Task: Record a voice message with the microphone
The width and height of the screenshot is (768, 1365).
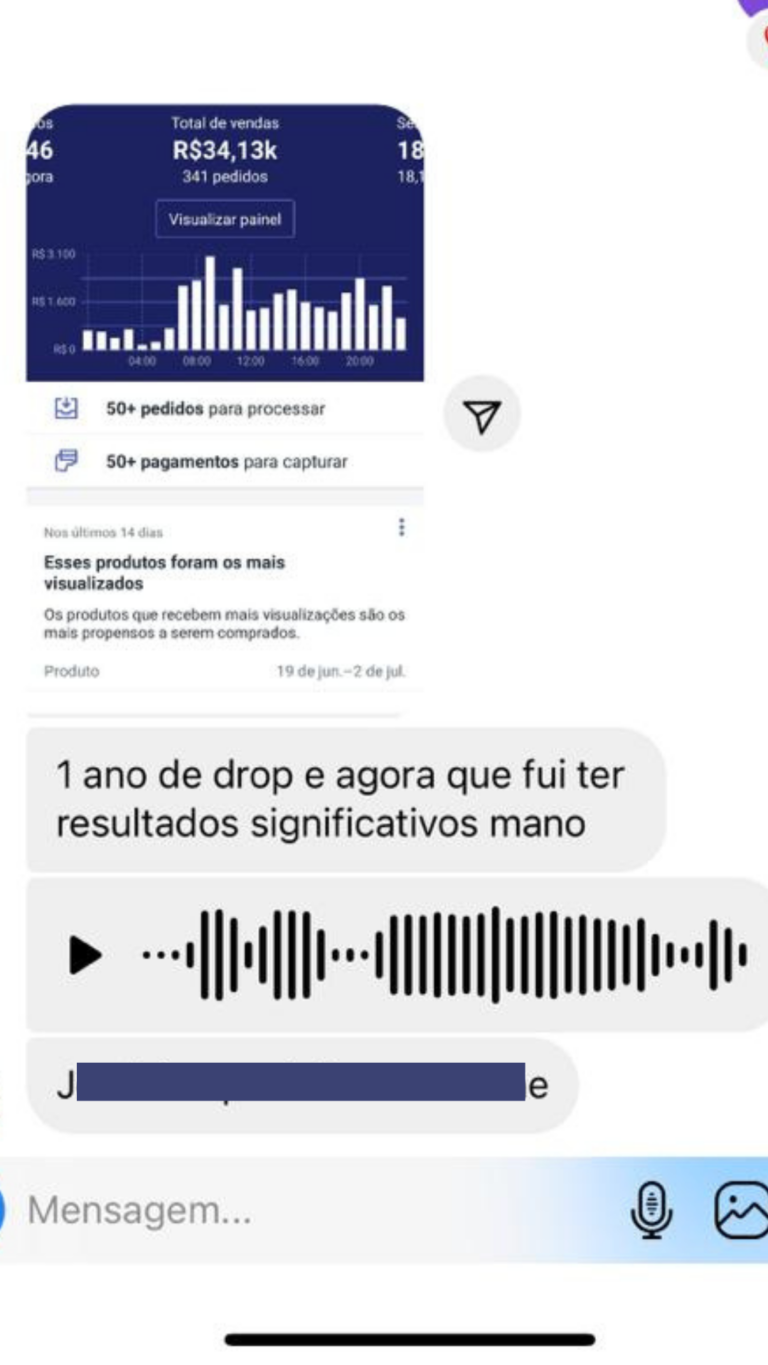Action: click(651, 1211)
